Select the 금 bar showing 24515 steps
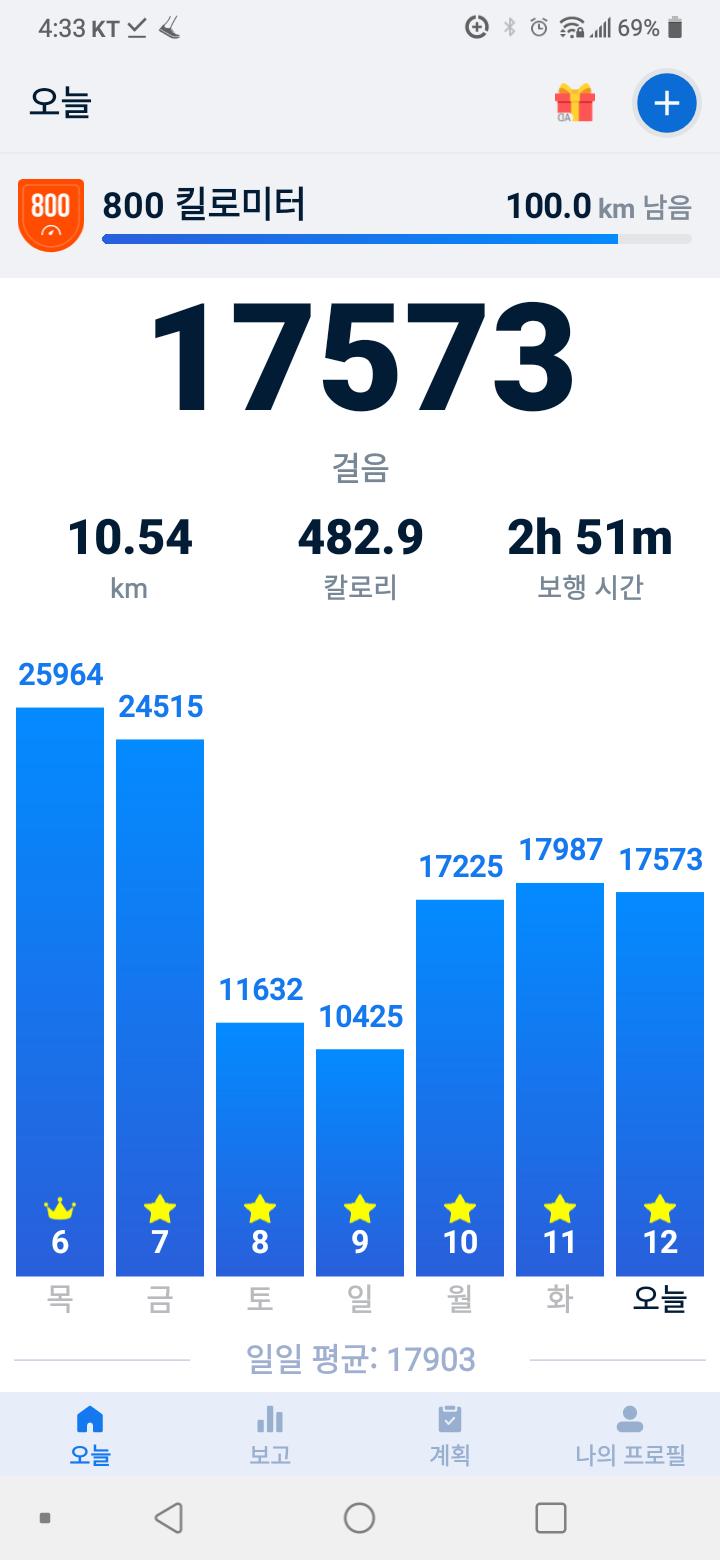 tap(160, 1005)
